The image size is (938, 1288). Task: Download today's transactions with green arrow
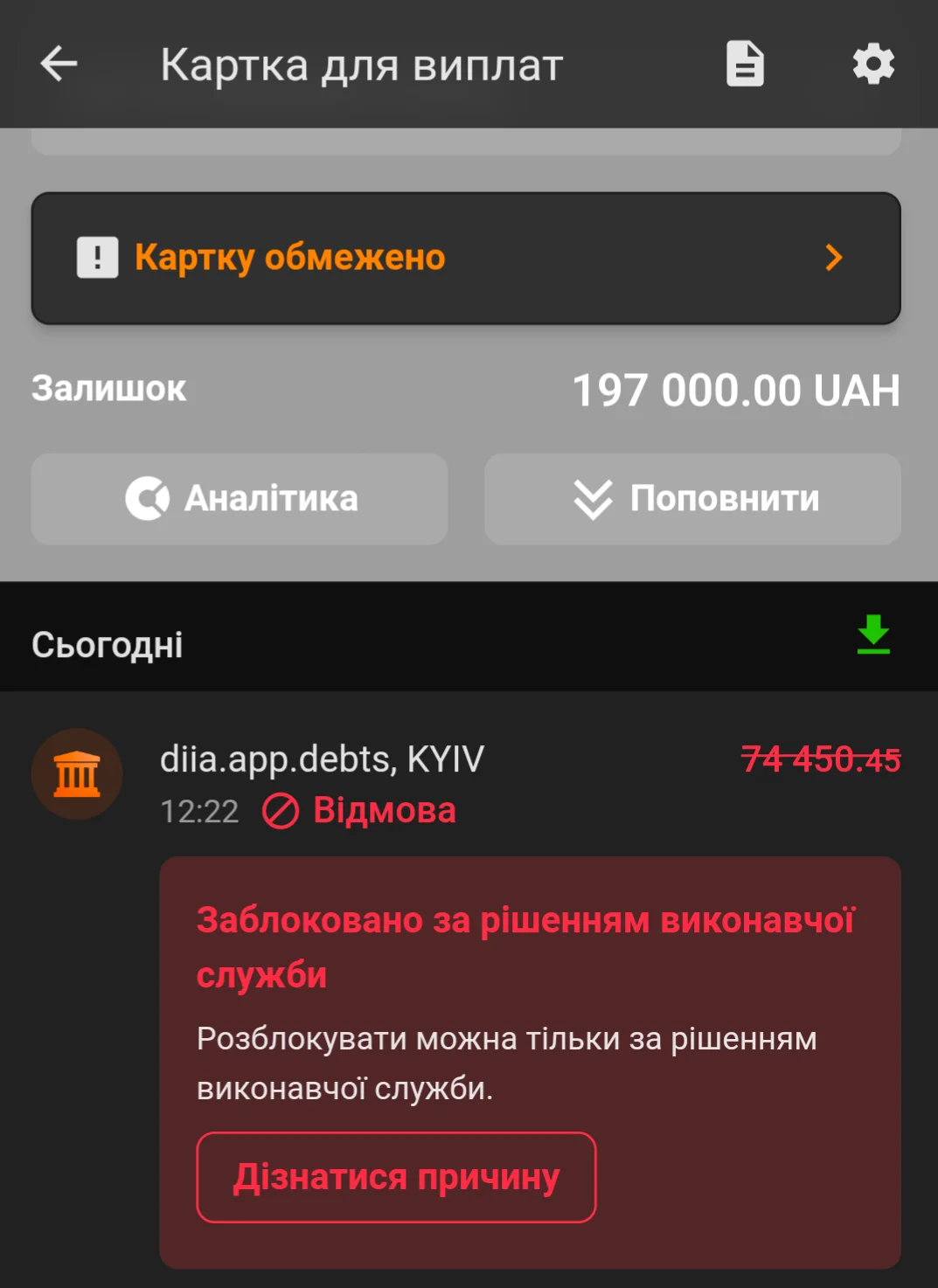click(872, 635)
